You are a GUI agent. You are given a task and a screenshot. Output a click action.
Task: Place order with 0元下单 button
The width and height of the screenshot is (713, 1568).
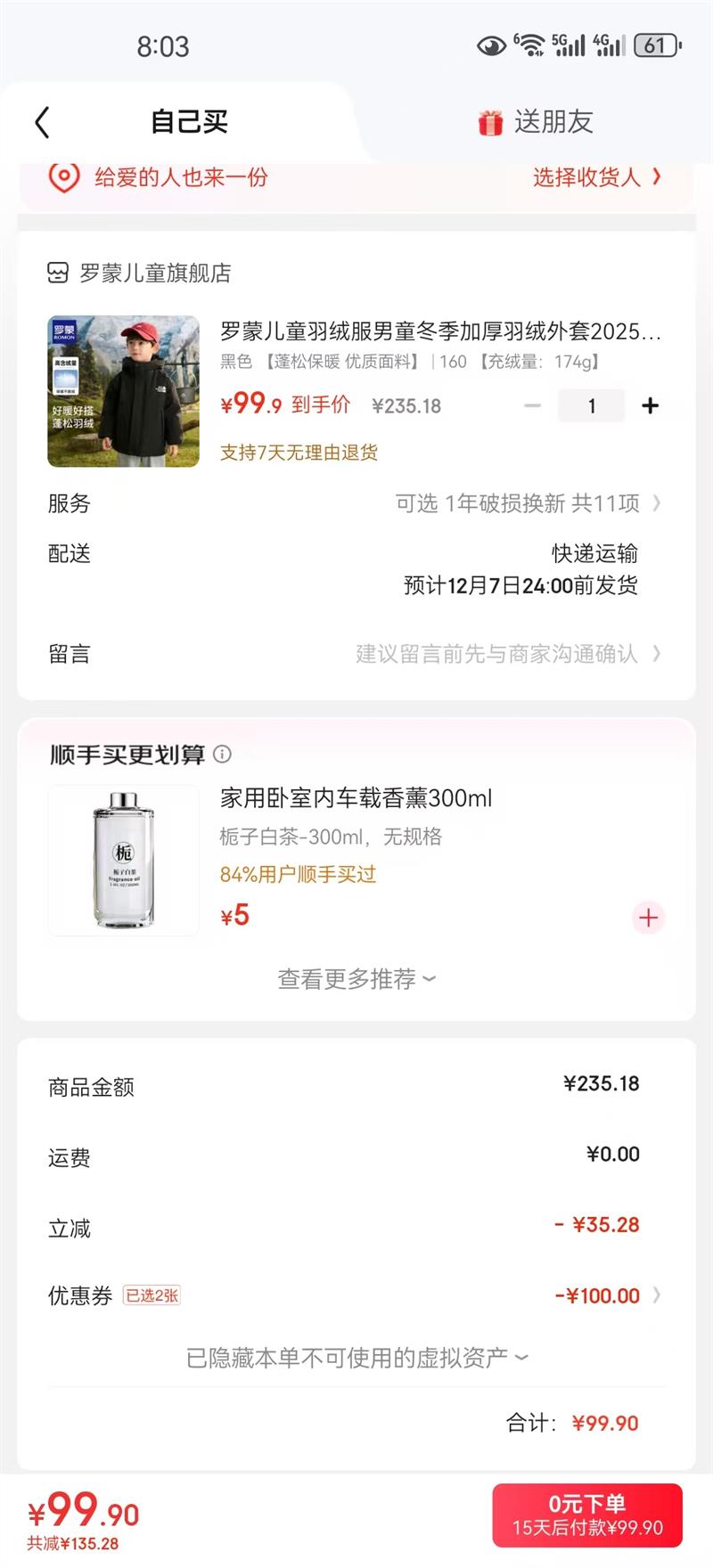coord(587,1515)
